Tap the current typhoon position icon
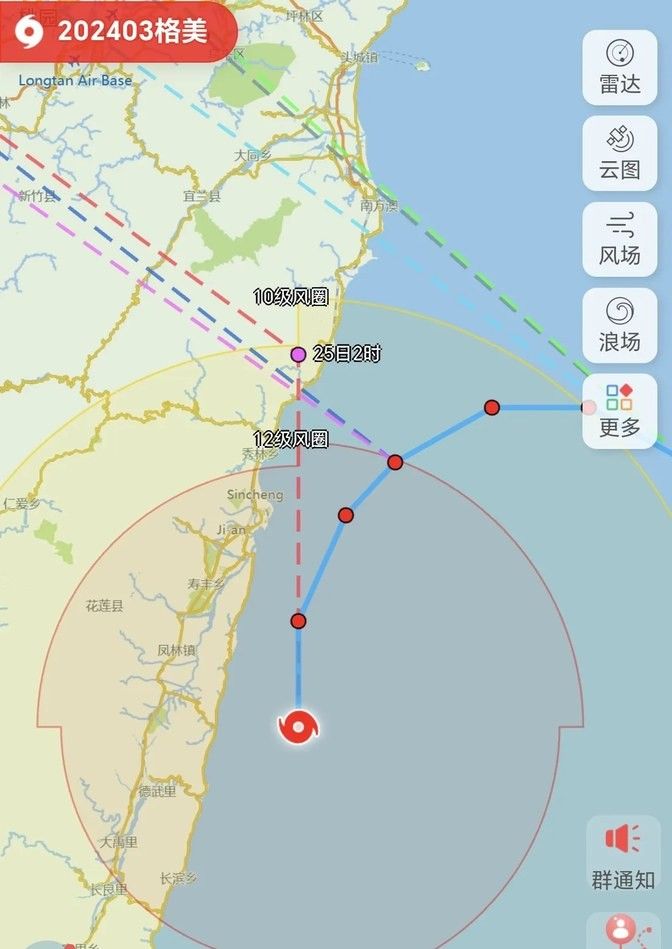Screen dimensions: 672x949 tap(299, 725)
